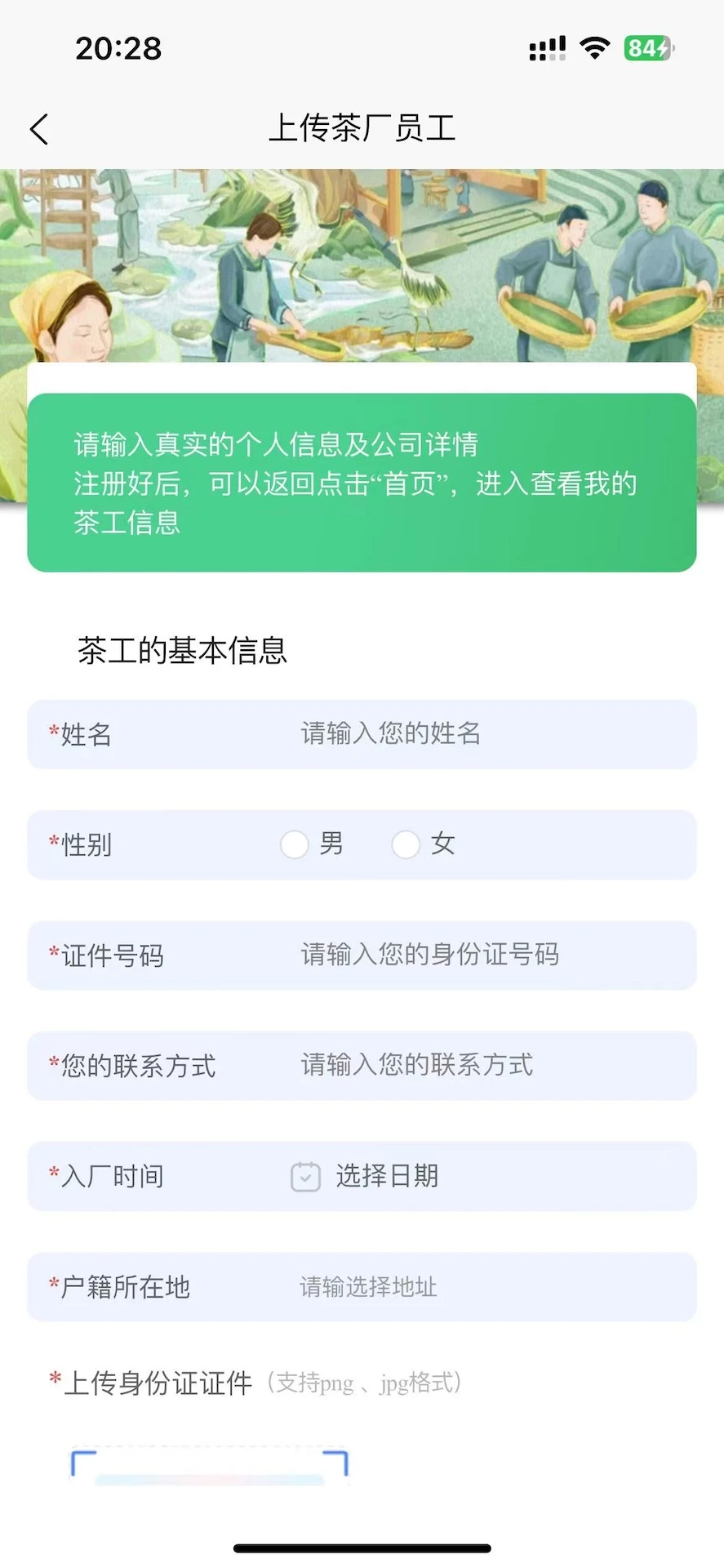Tap the charging battery indicator showing 84

click(647, 47)
